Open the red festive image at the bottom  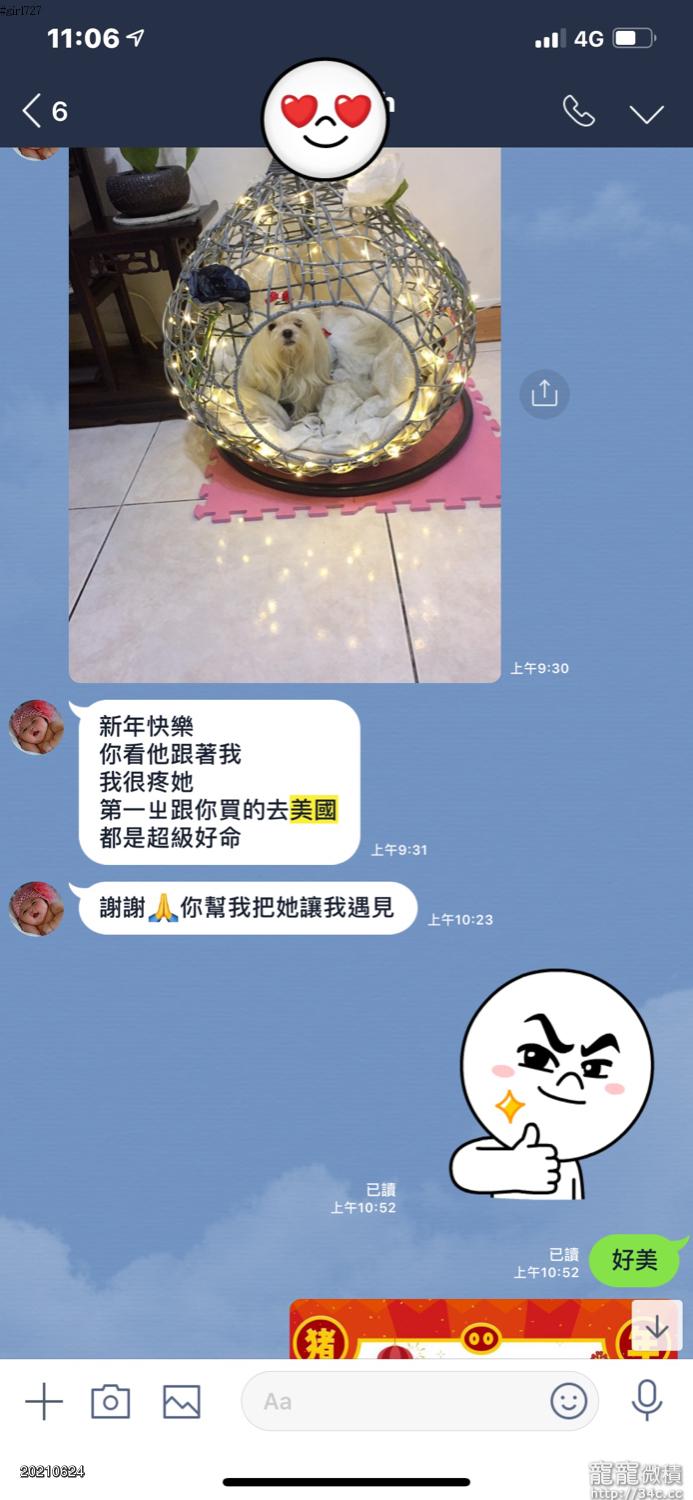pyautogui.click(x=460, y=1330)
